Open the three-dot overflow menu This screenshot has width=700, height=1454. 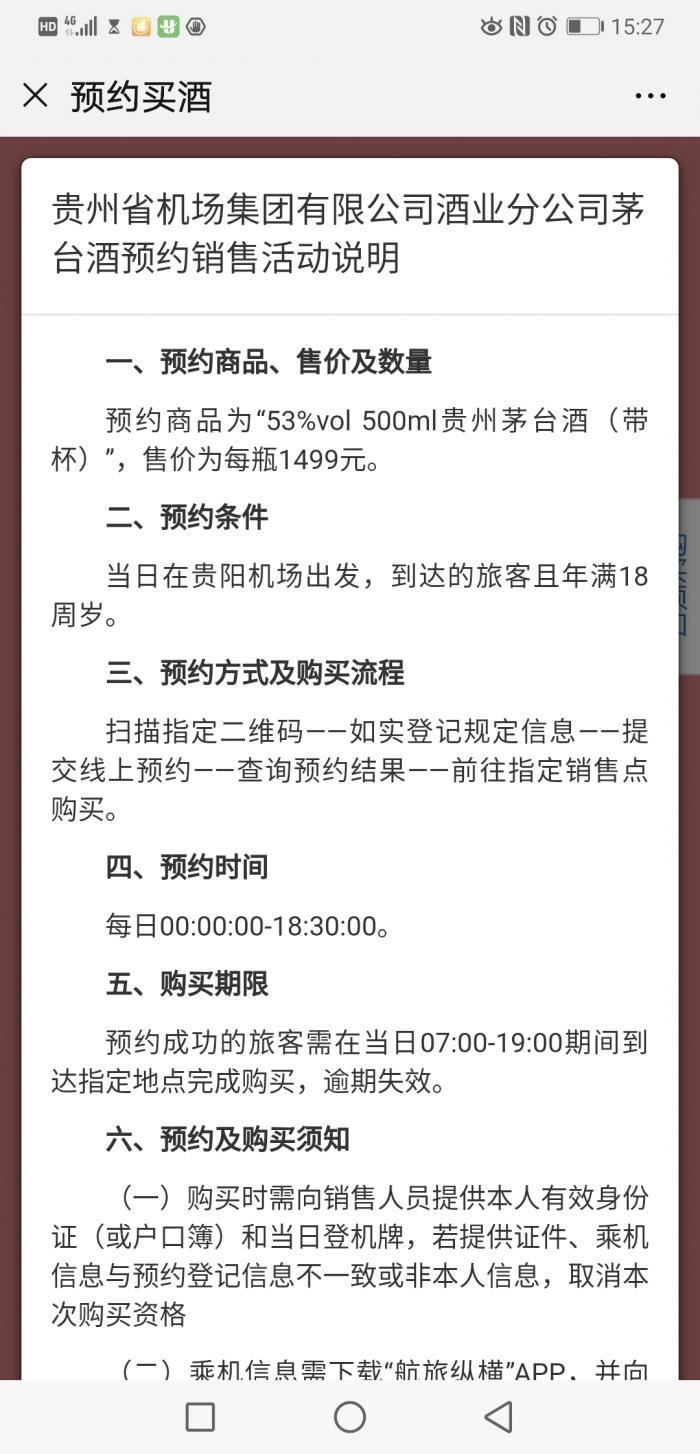click(650, 96)
